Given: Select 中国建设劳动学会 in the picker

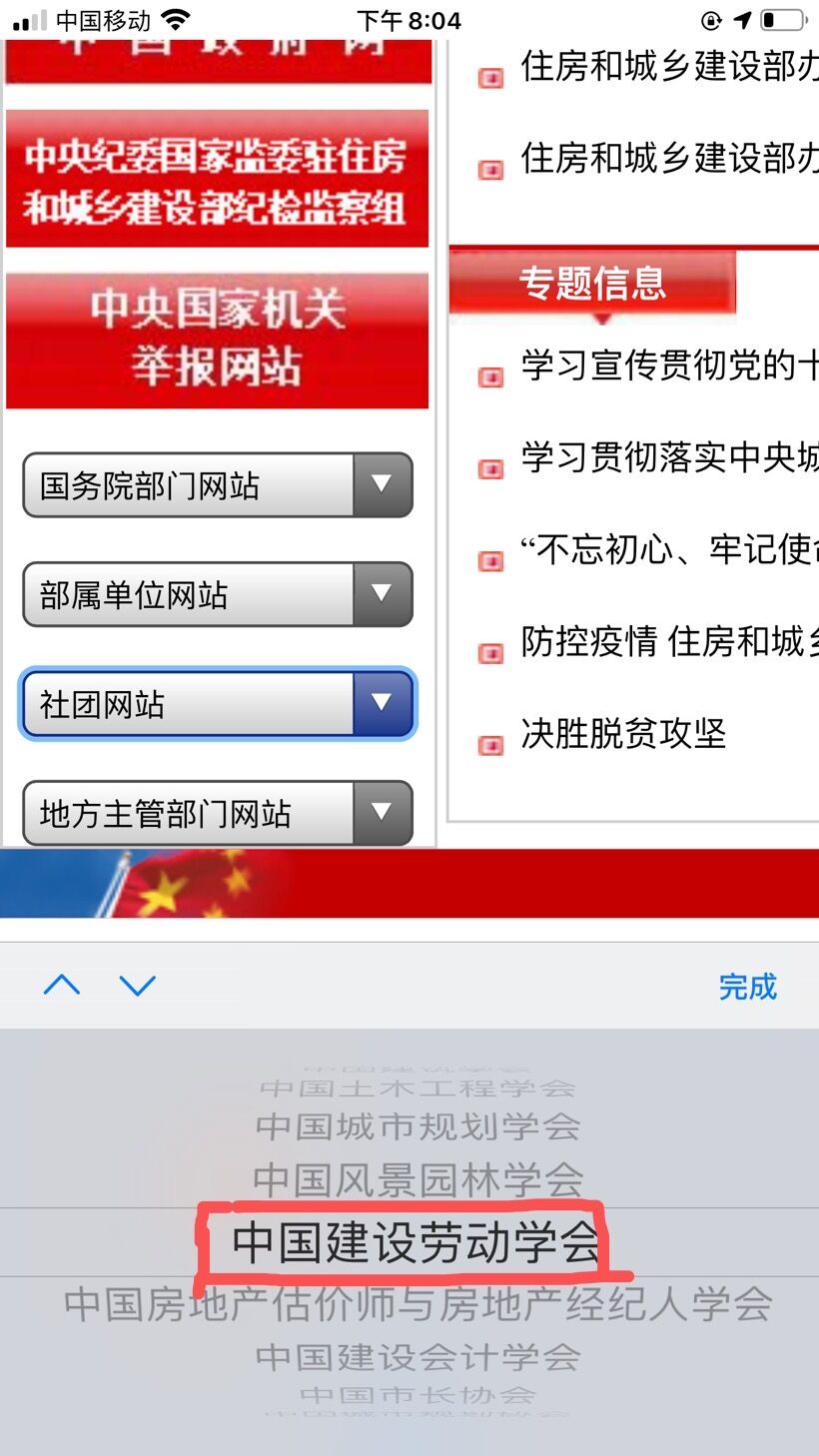Looking at the screenshot, I should tap(415, 1242).
